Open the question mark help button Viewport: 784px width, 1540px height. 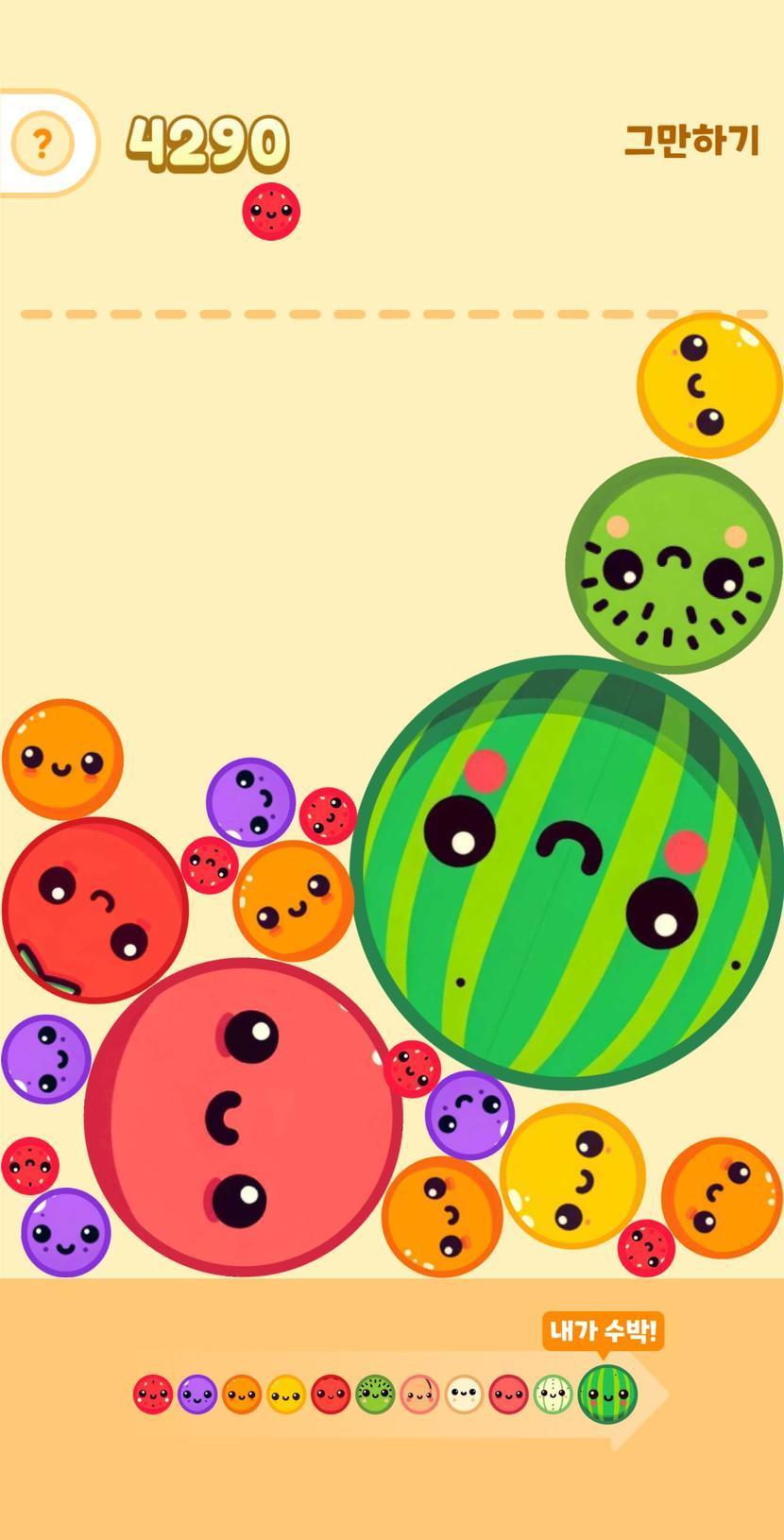tap(42, 144)
